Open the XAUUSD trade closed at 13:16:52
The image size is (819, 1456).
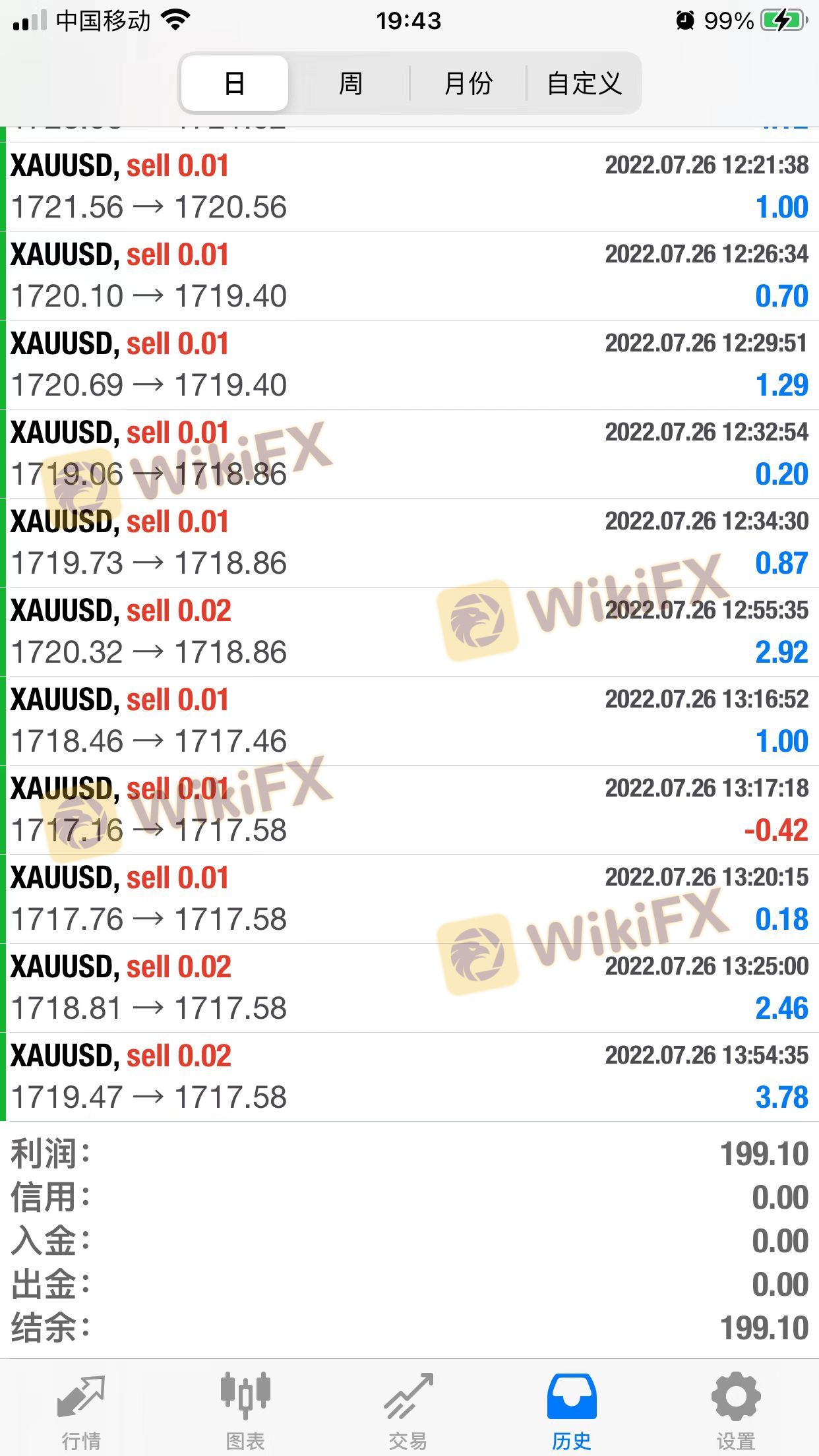409,721
